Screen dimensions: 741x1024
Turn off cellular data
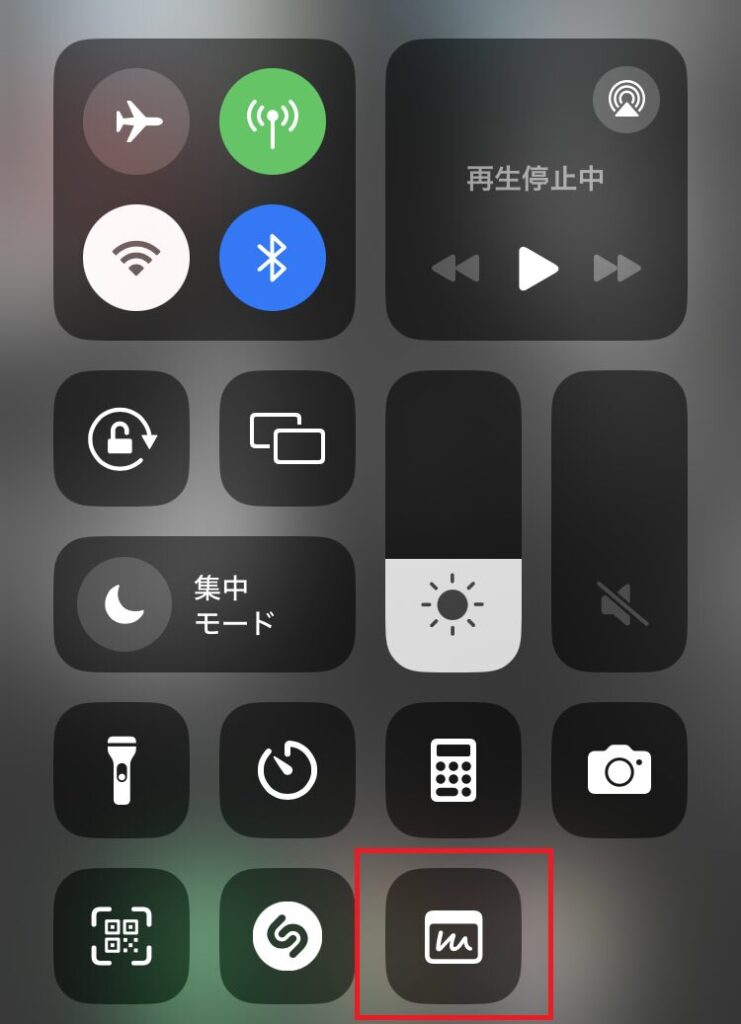point(272,122)
